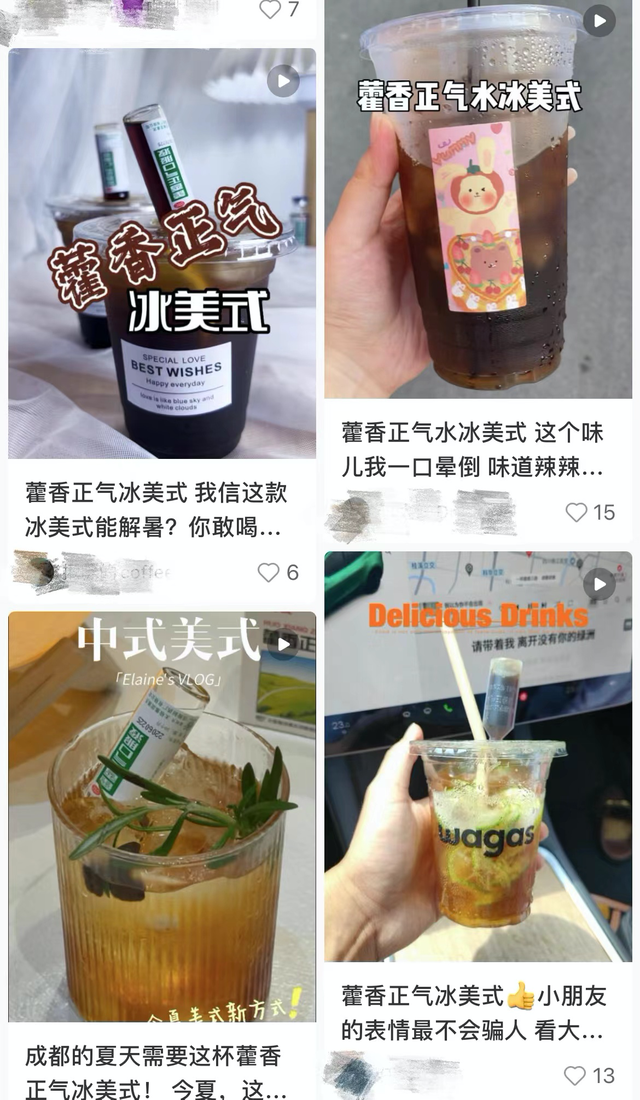The width and height of the screenshot is (640, 1100).
Task: Like the post with 13 likes
Action: 575,1075
